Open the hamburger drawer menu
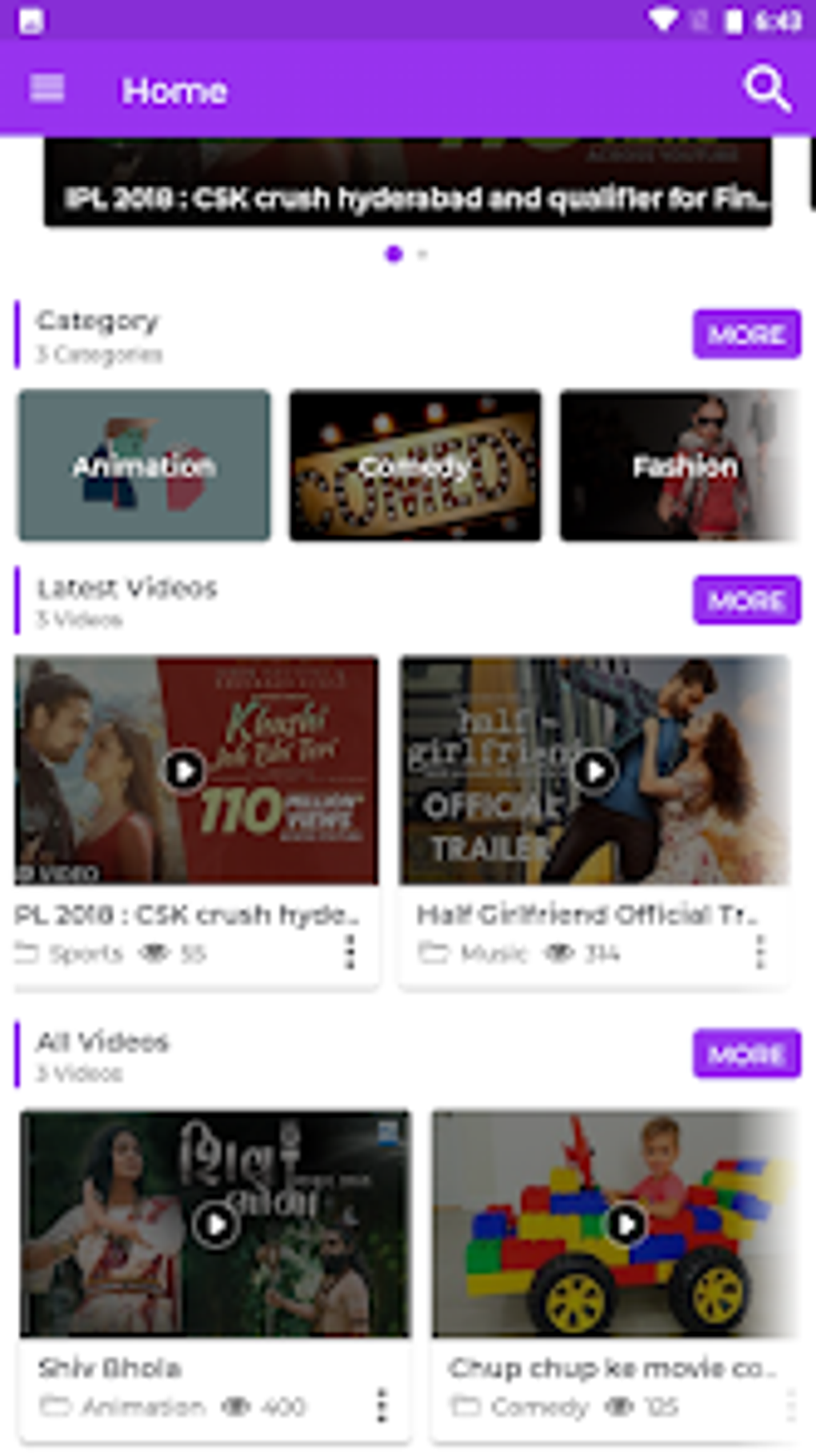The height and width of the screenshot is (1456, 816). point(47,89)
